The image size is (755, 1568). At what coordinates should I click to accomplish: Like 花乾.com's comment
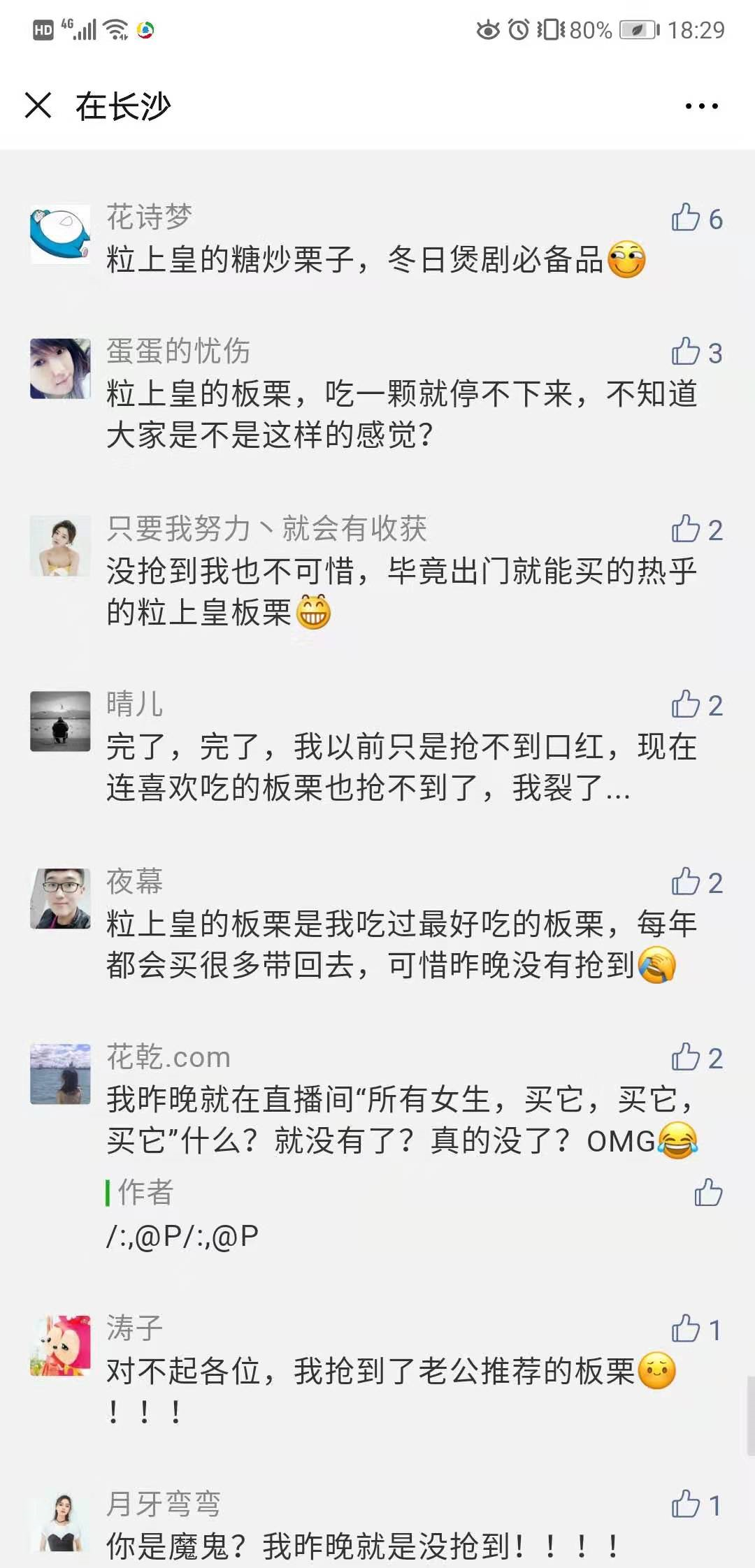point(686,1057)
